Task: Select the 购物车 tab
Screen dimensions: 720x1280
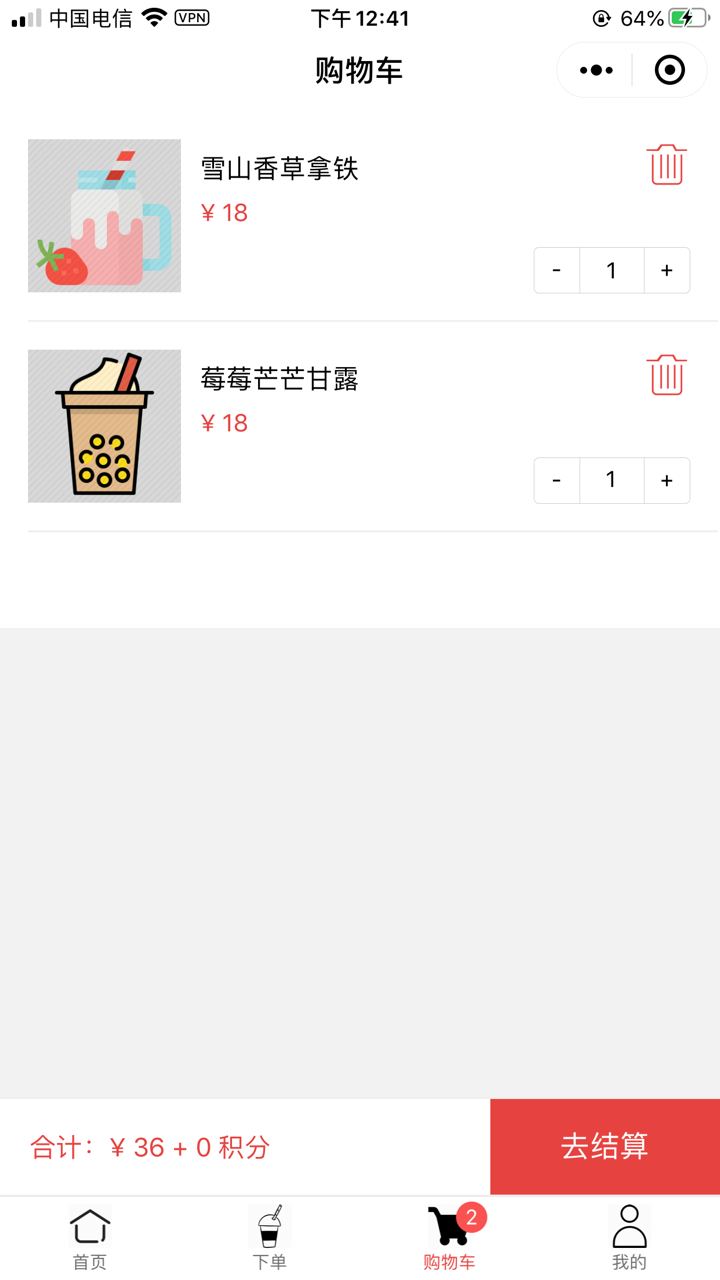Action: point(450,1238)
